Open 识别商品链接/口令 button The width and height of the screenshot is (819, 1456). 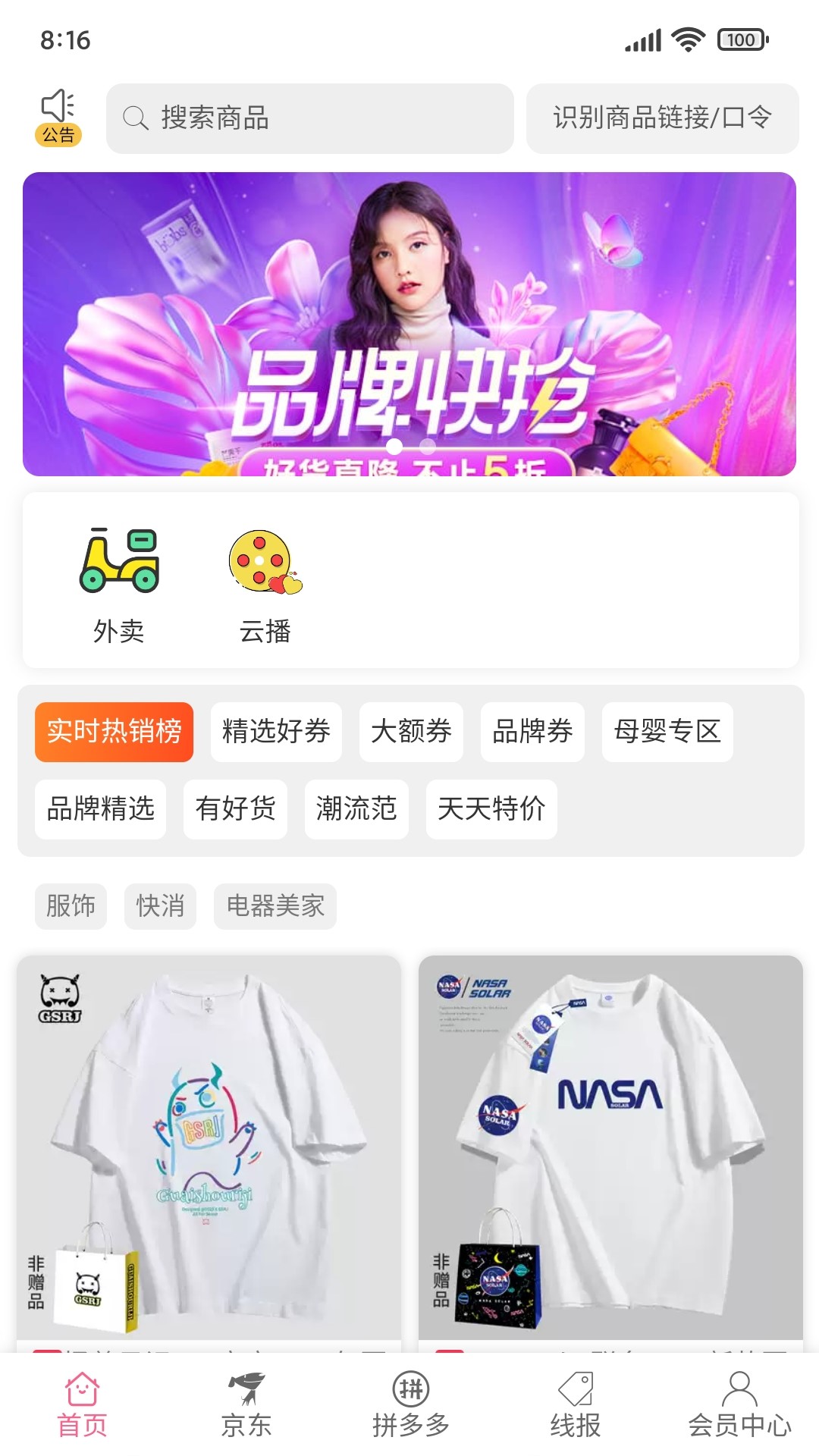click(x=662, y=118)
